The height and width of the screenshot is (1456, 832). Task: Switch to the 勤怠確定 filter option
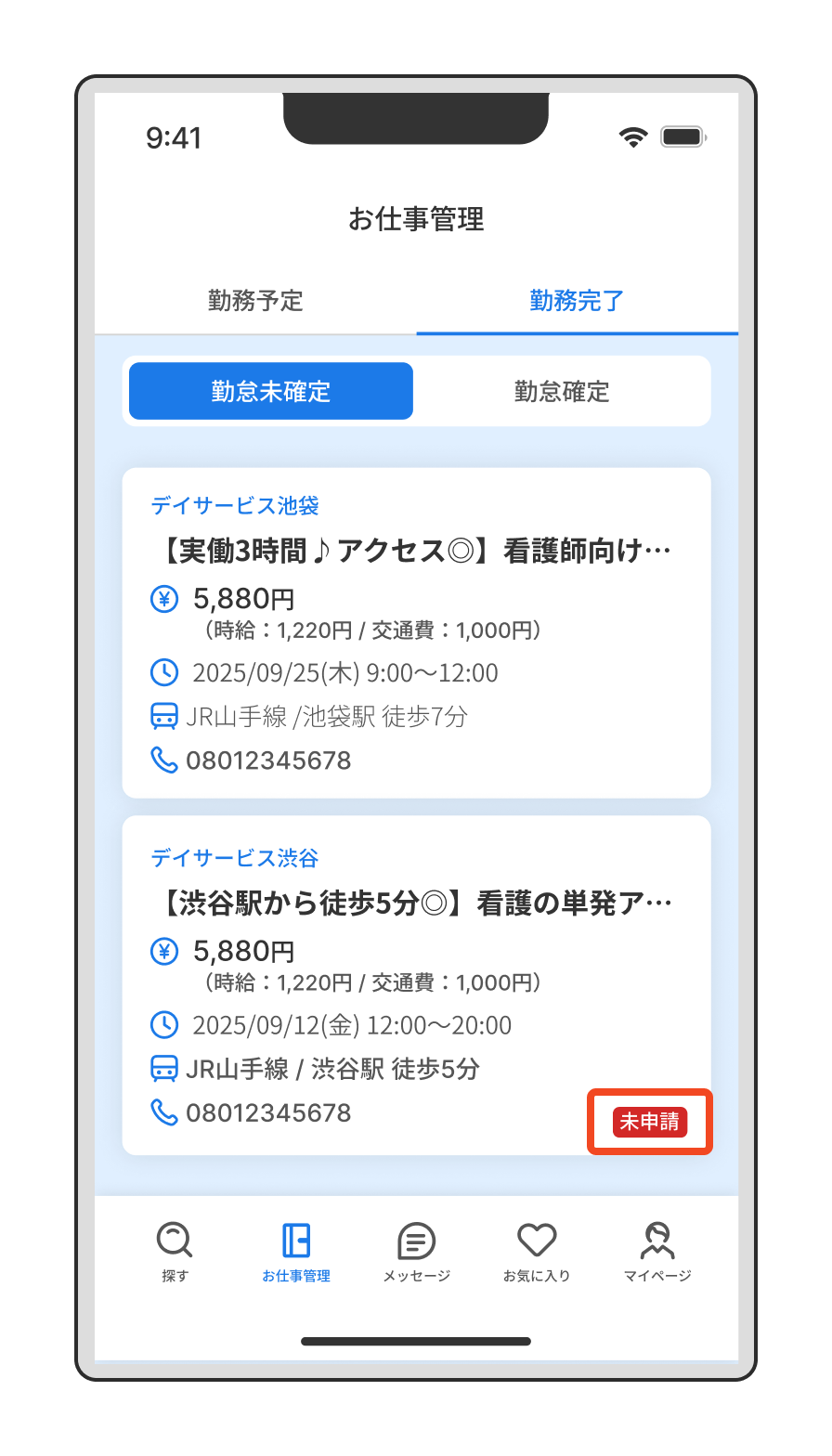[562, 391]
